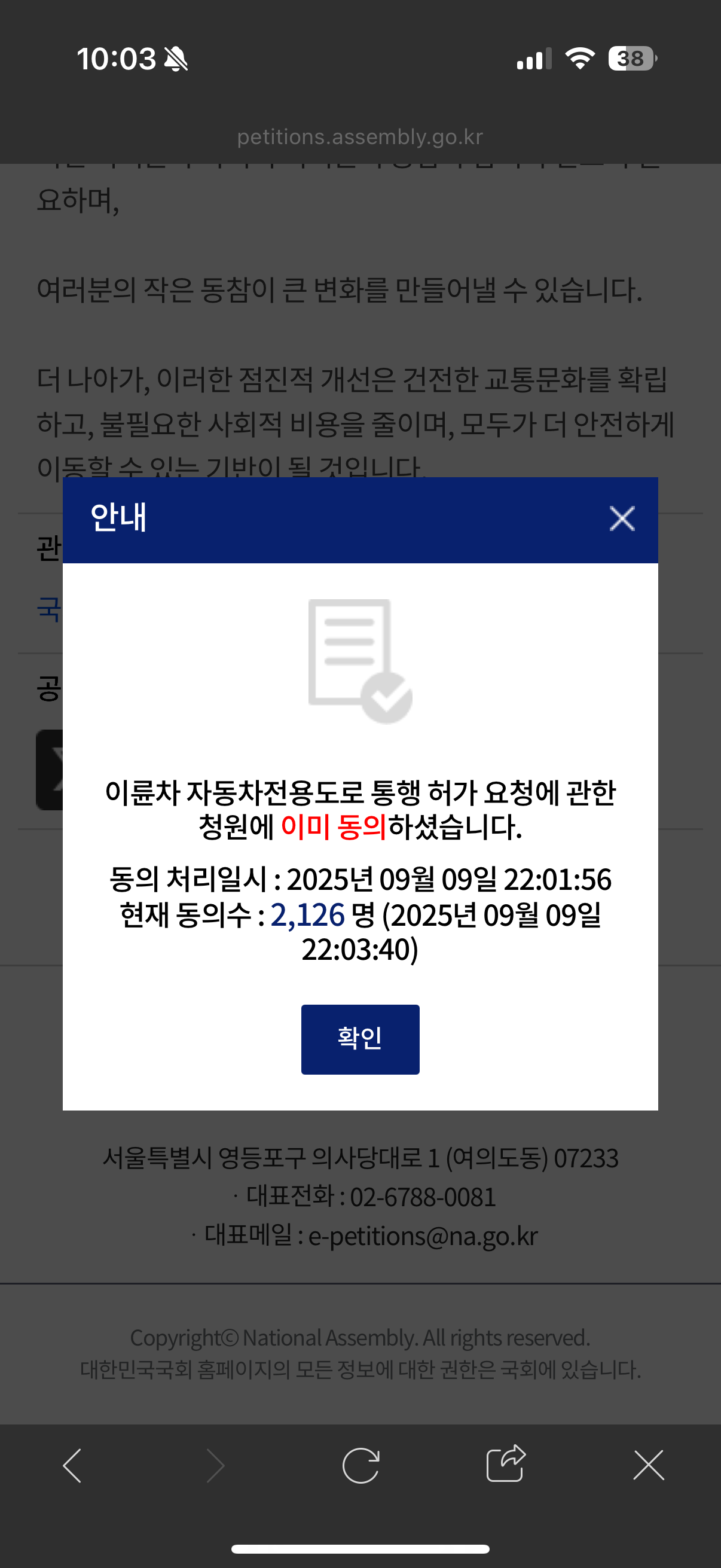This screenshot has height=1568, width=721.
Task: Go back in the in-app browser
Action: point(72,1465)
